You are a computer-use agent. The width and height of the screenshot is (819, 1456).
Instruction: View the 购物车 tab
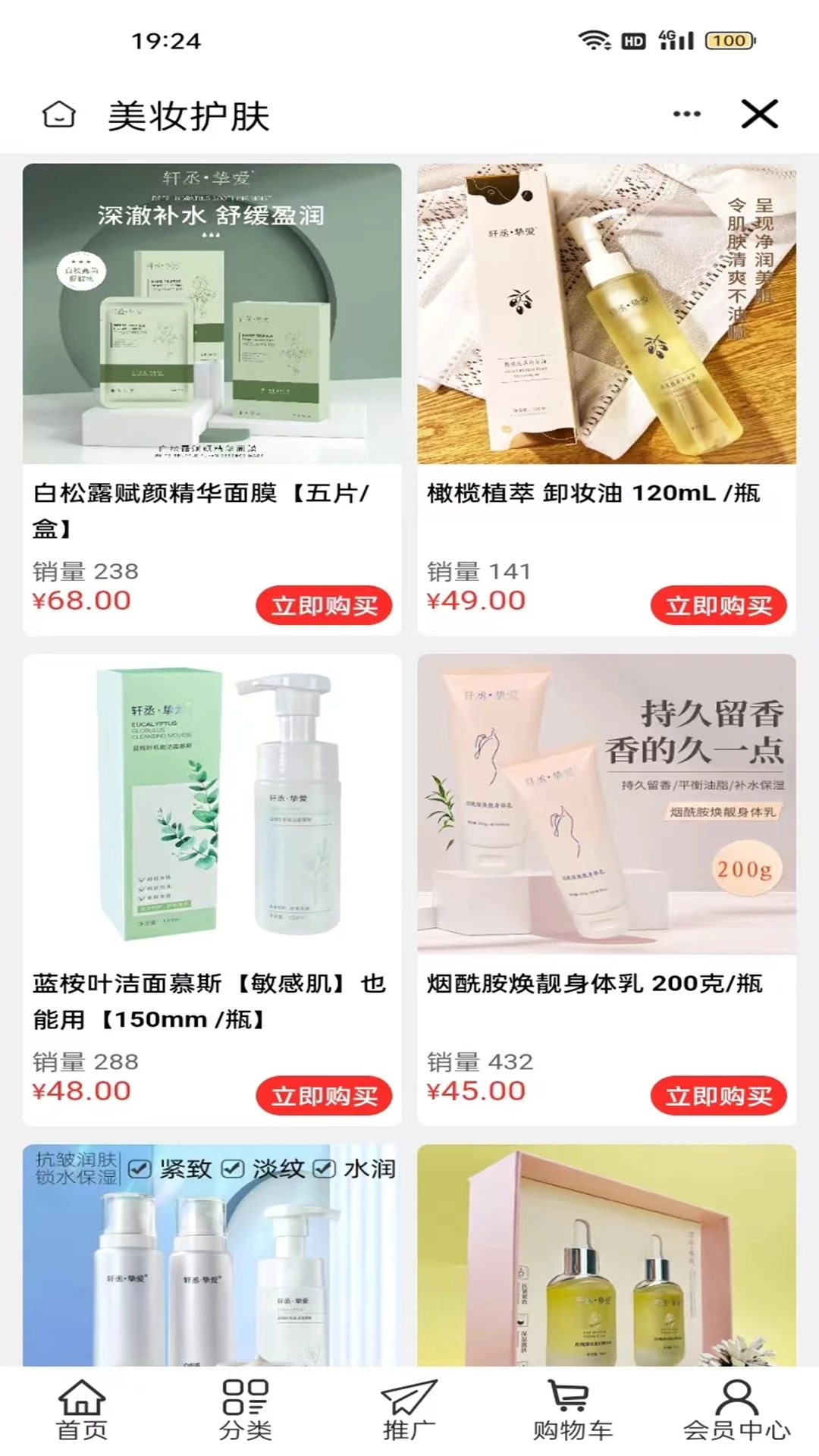tap(572, 1410)
